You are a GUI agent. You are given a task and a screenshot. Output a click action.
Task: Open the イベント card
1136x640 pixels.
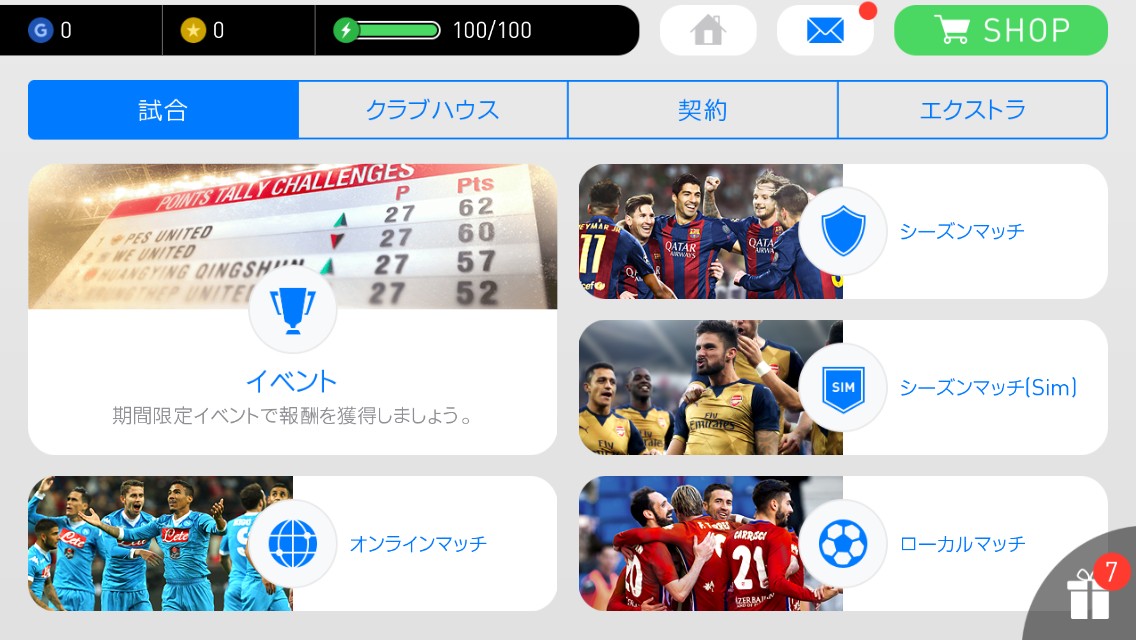pos(293,309)
